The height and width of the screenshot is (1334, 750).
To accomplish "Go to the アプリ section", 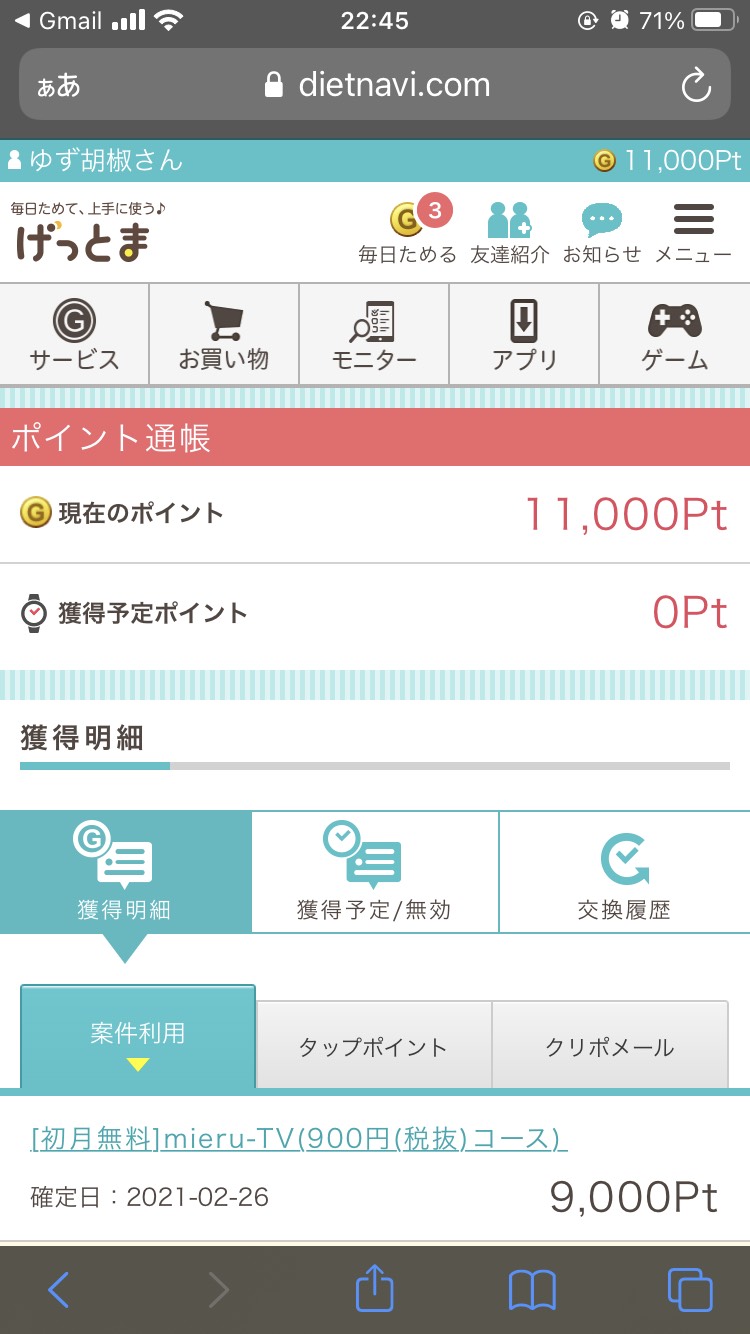I will coord(524,334).
